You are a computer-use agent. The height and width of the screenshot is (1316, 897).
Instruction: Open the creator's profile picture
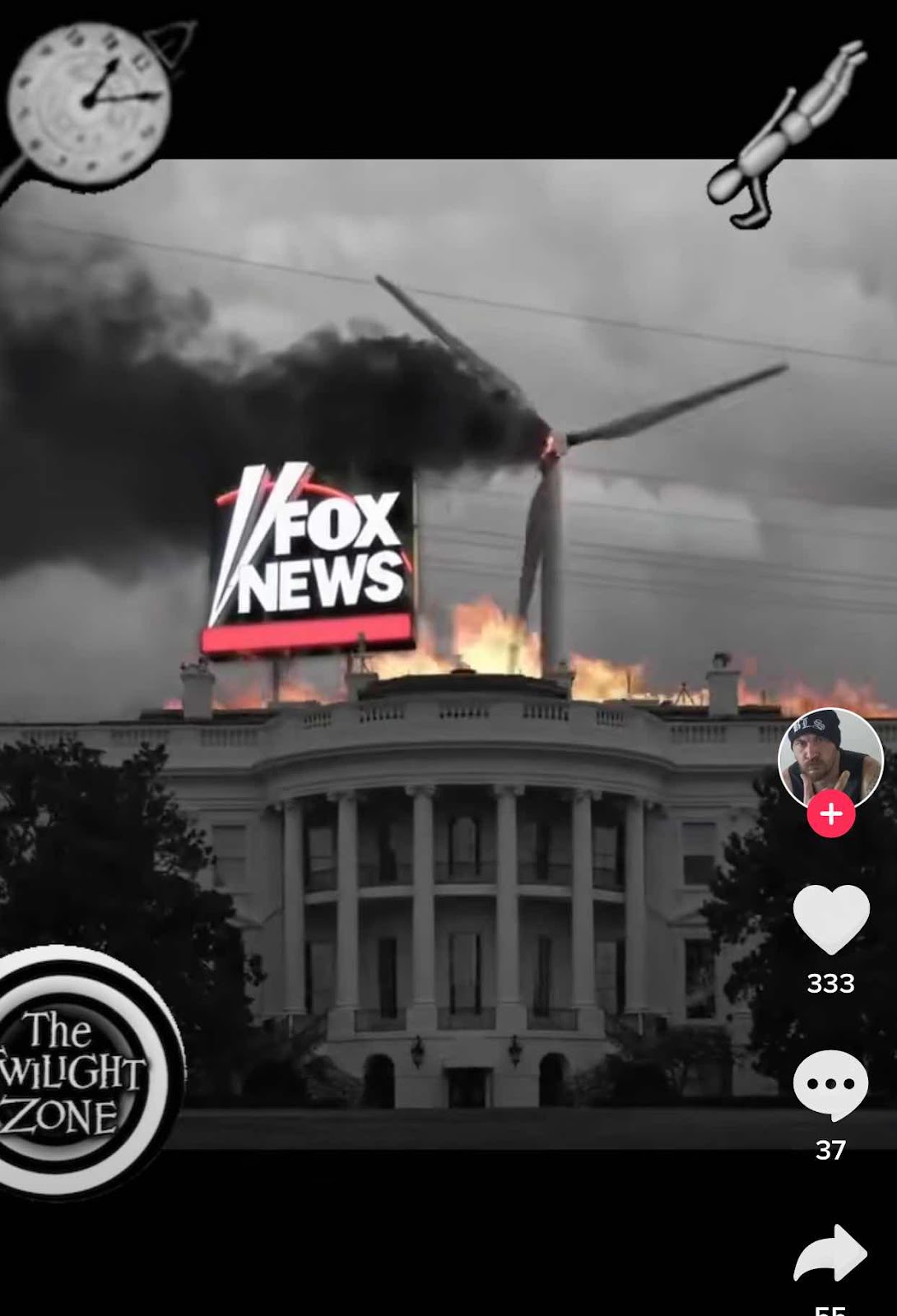point(830,758)
